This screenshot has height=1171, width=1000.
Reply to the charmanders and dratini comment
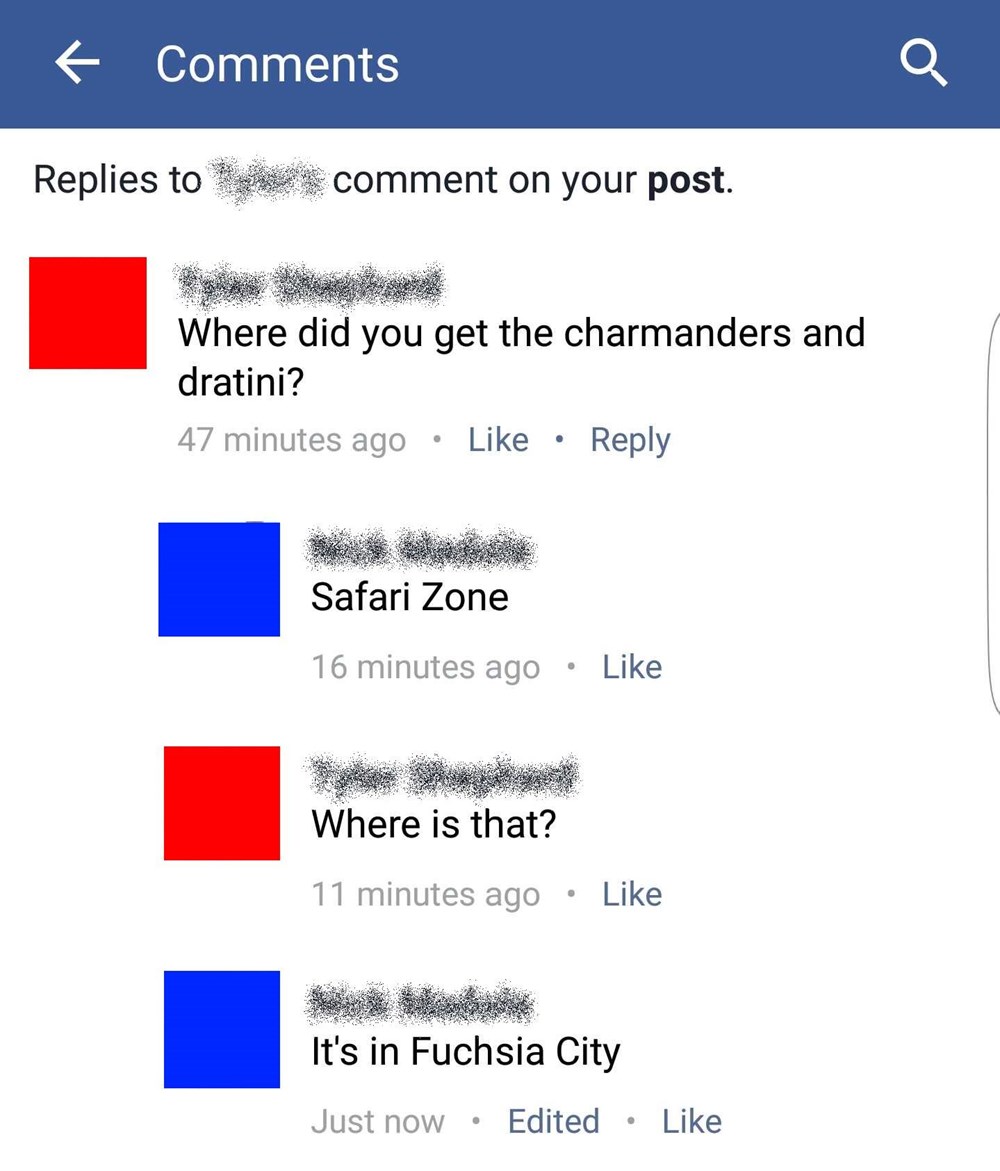coord(630,440)
